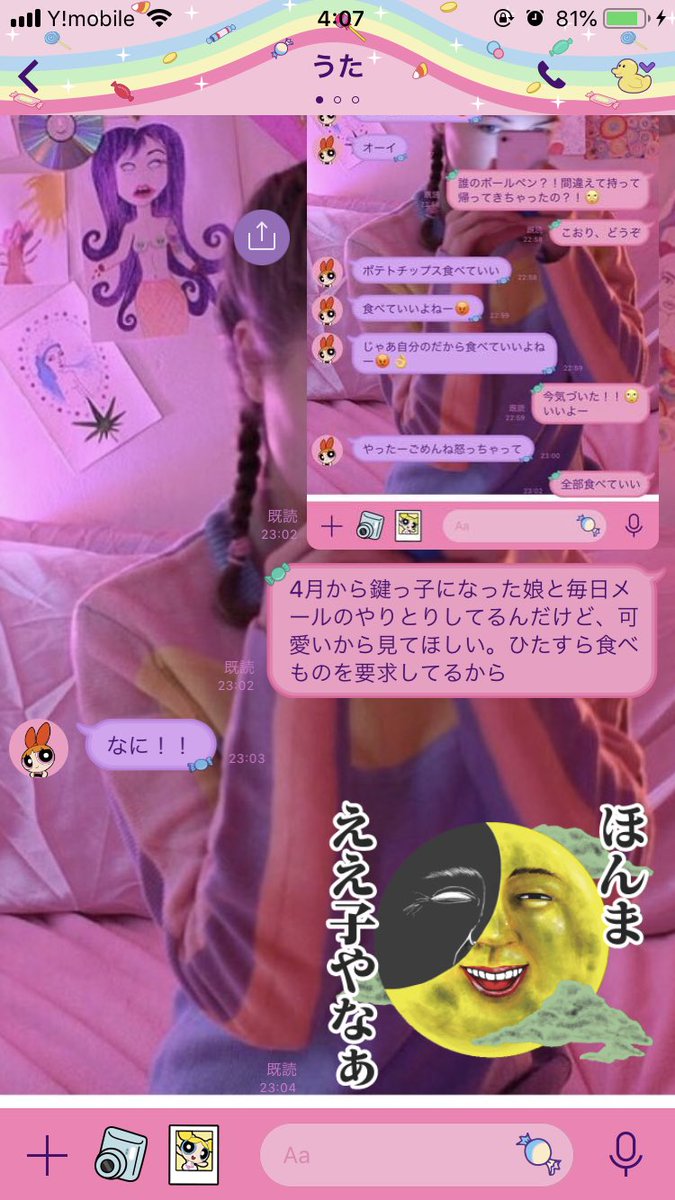The height and width of the screenshot is (1200, 675).
Task: Share the sent screenshot image
Action: 261,237
